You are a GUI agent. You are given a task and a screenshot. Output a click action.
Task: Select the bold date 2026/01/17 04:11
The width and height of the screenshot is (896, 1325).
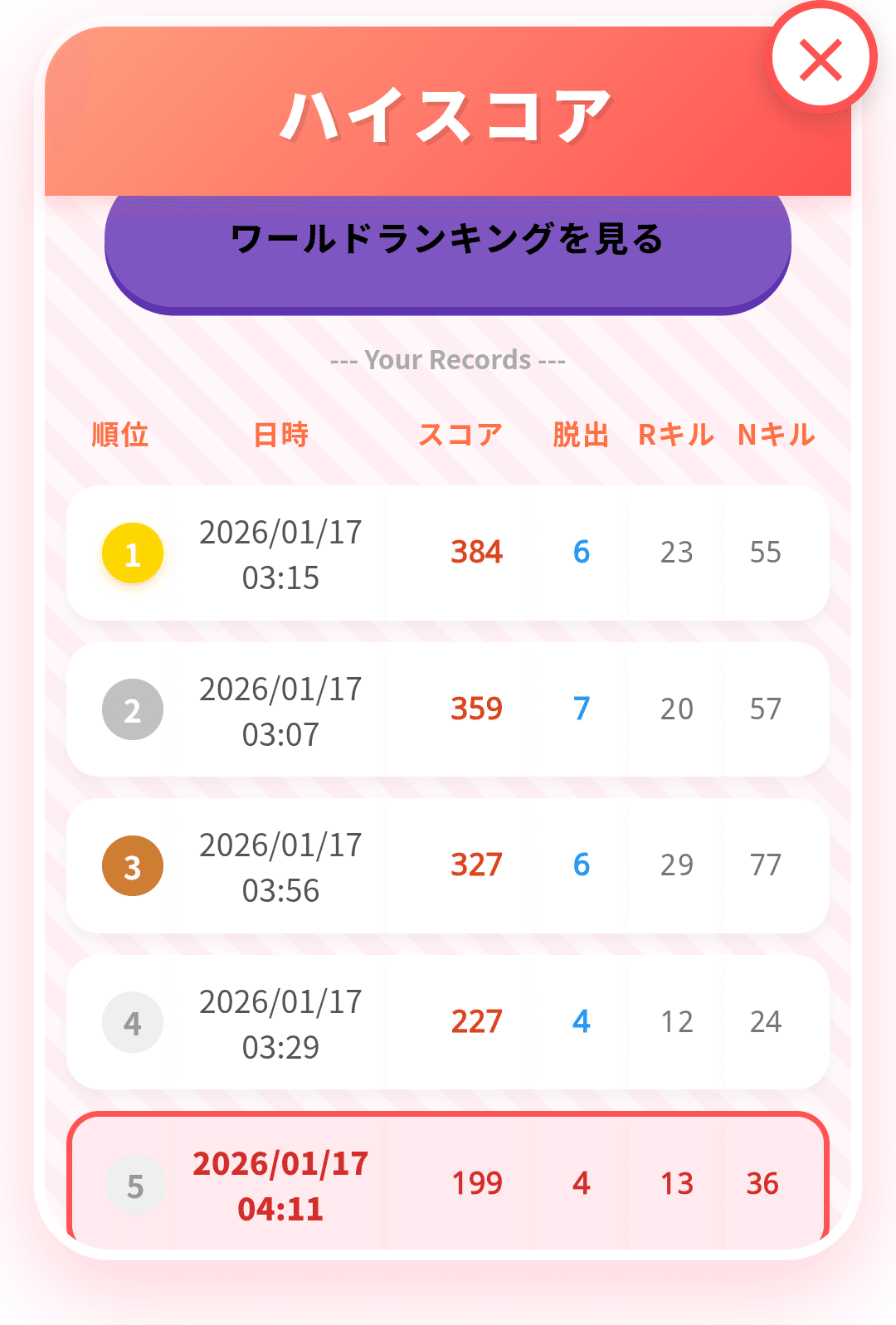[x=280, y=1183]
